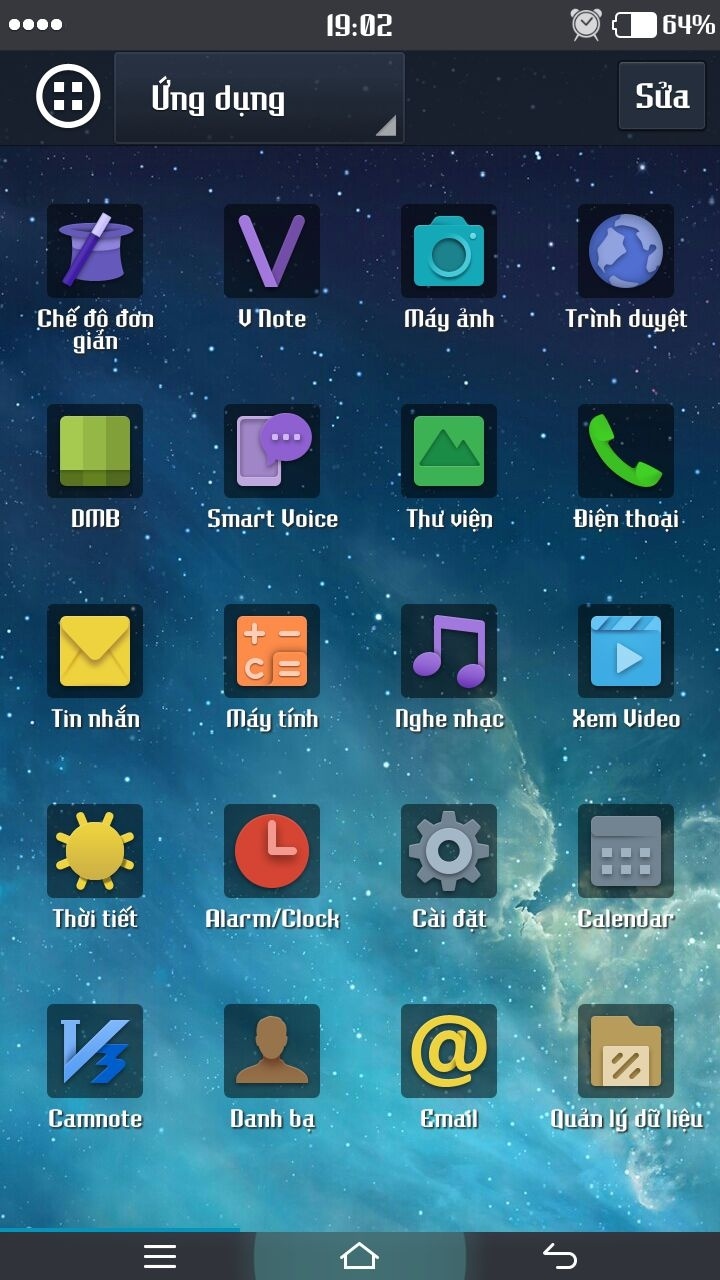Screen dimensions: 720x1280
Task: Tap the home button in navigation bar
Action: [360, 1256]
